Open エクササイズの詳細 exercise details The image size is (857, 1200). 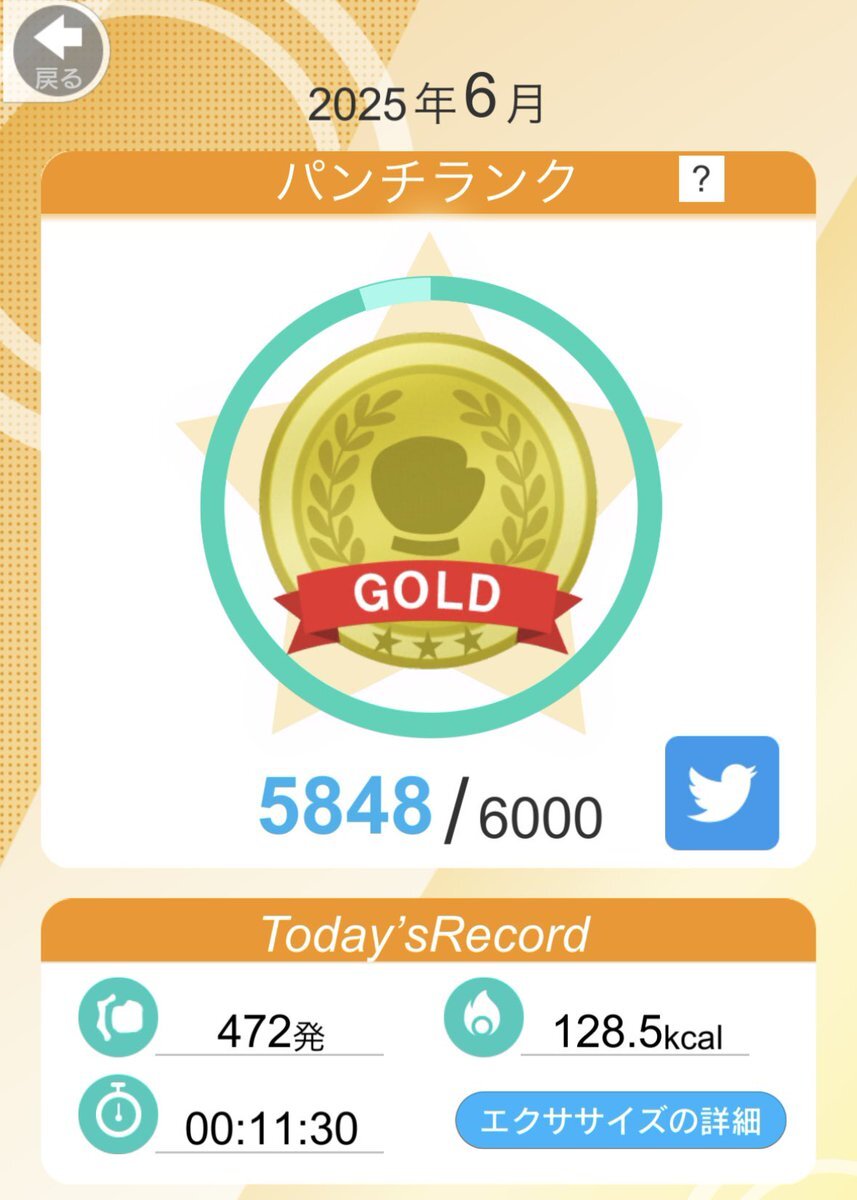[621, 1121]
